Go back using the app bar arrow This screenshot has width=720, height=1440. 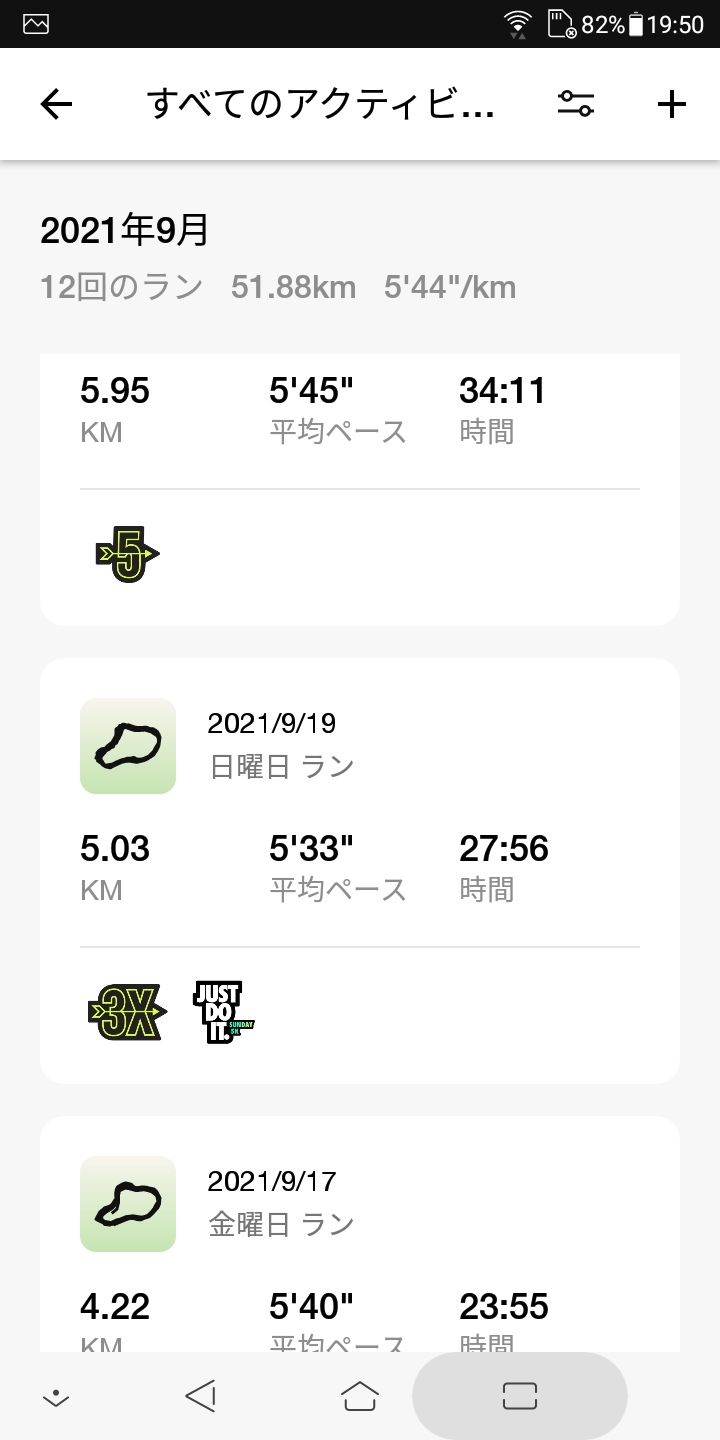pos(56,104)
